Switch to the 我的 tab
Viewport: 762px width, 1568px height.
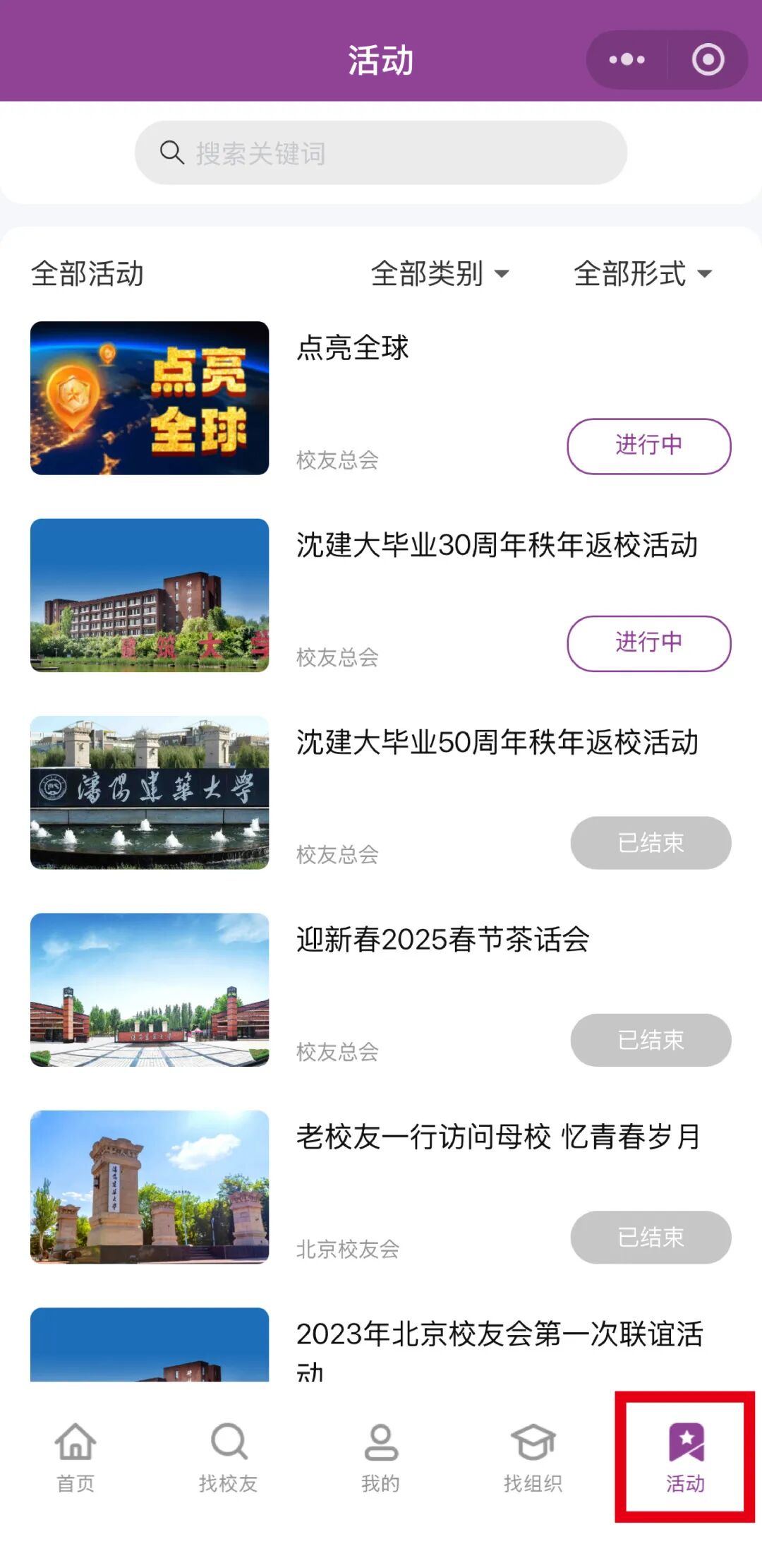click(381, 1457)
